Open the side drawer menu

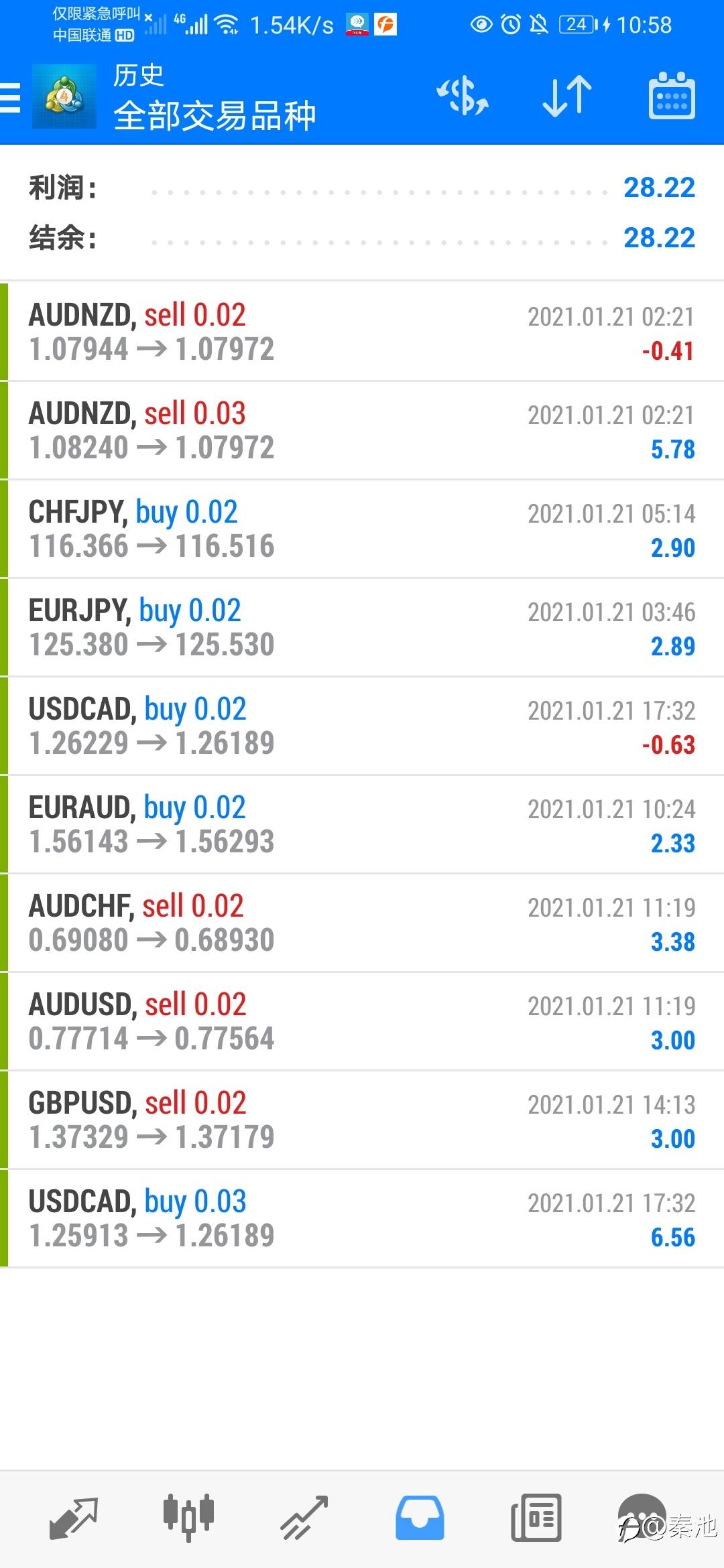pos(11,98)
